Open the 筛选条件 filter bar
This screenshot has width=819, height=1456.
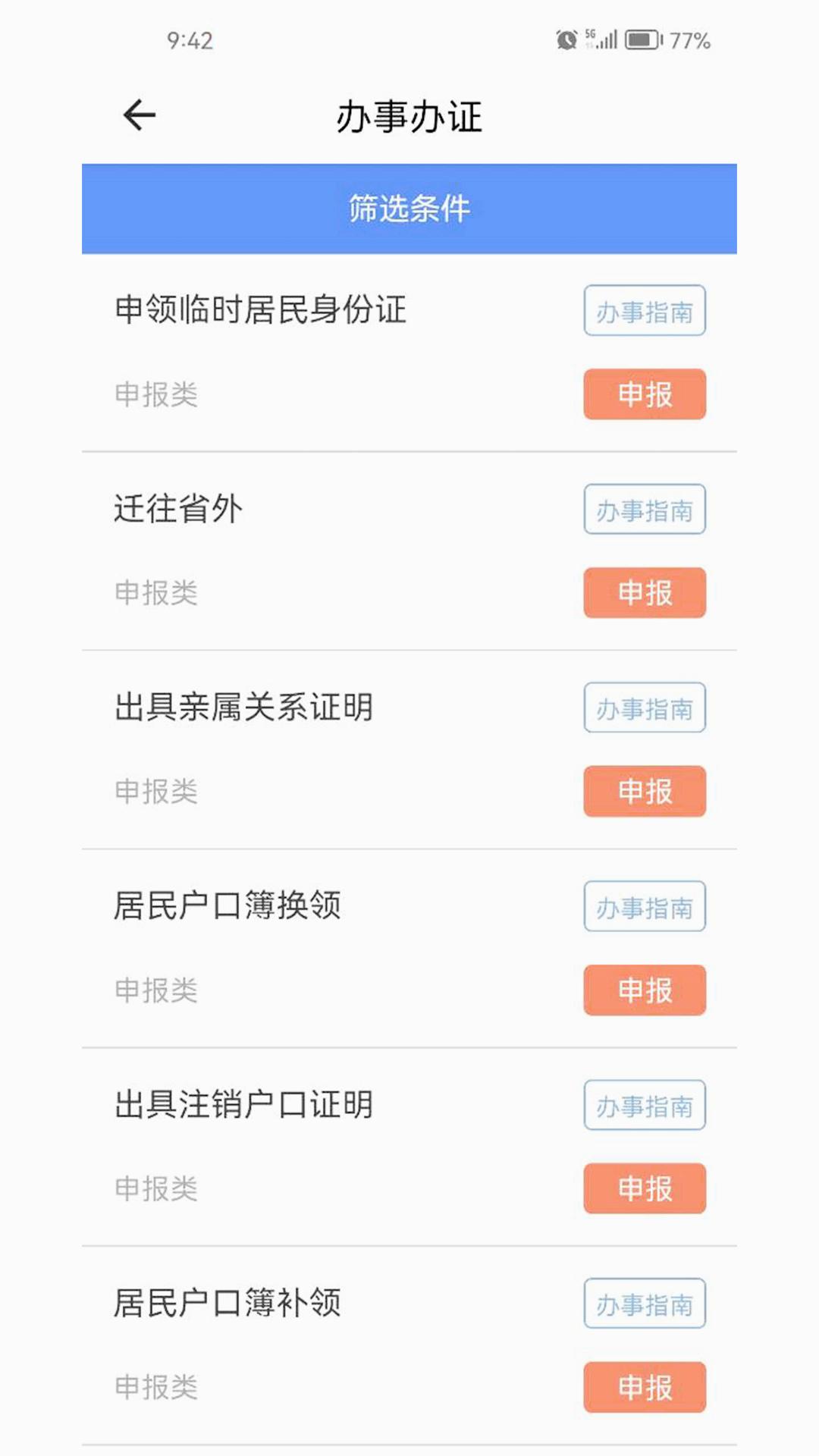pos(409,208)
